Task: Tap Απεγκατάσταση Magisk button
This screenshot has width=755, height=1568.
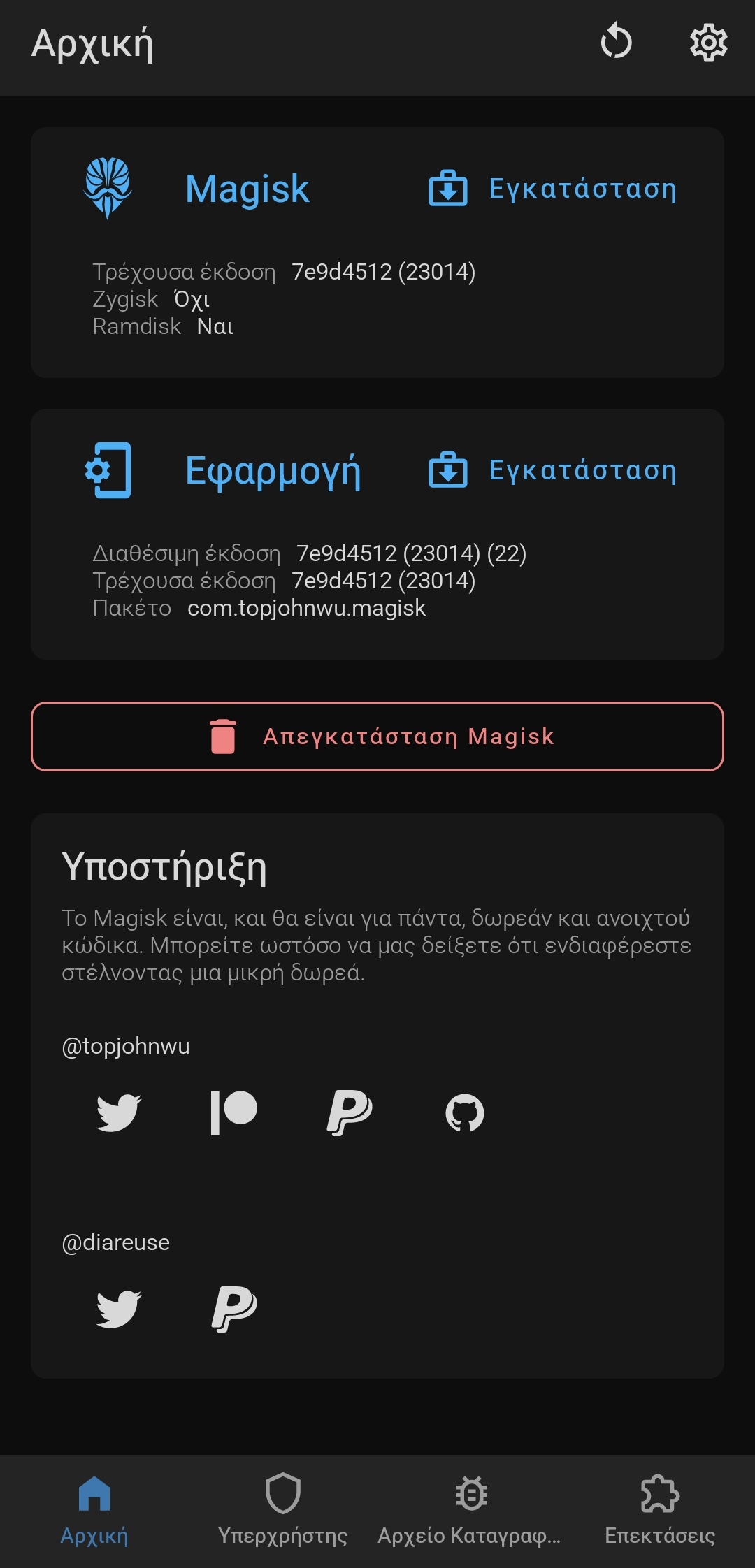Action: coord(377,736)
